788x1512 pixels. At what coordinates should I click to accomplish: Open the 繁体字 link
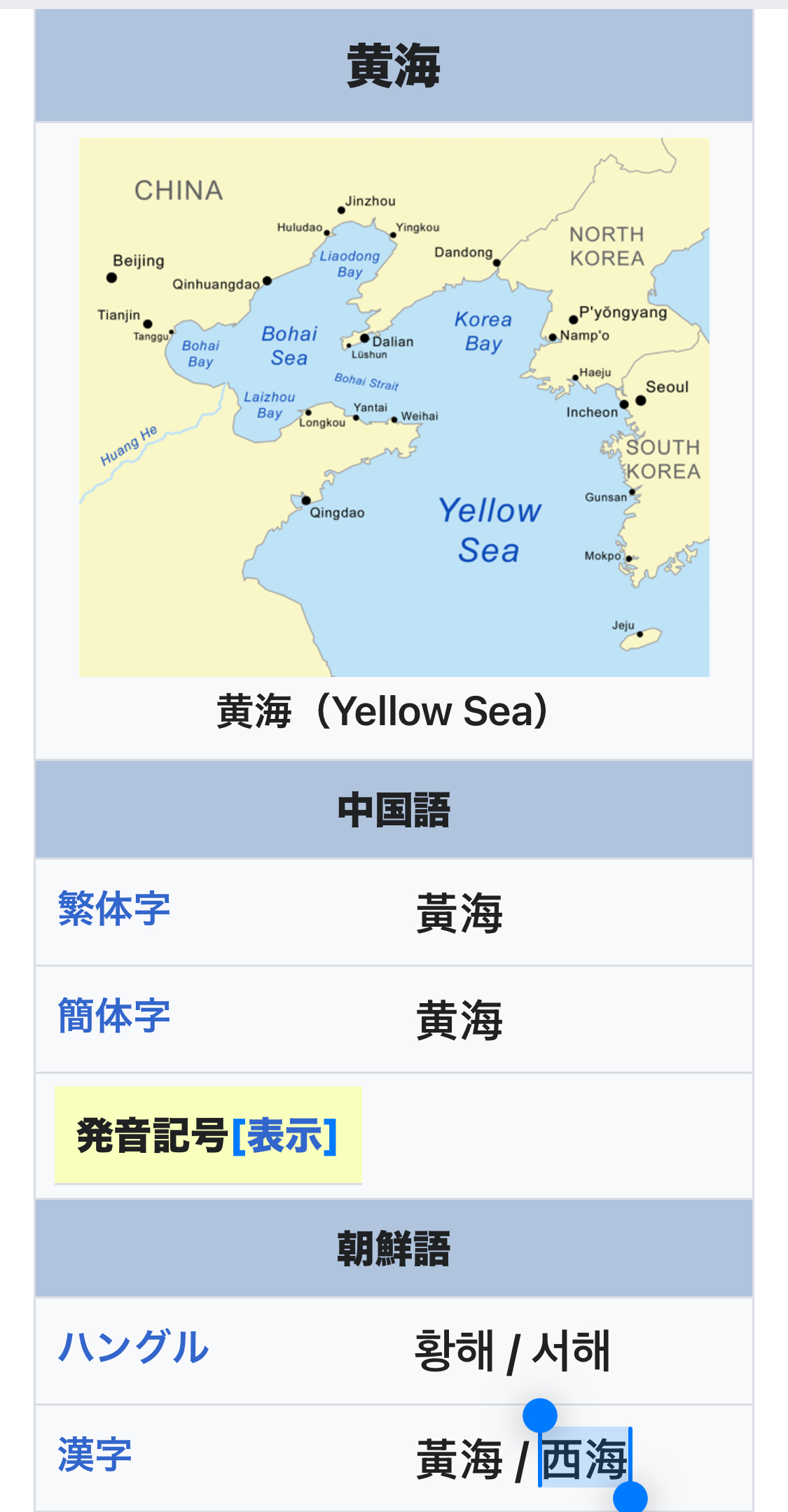click(x=114, y=909)
